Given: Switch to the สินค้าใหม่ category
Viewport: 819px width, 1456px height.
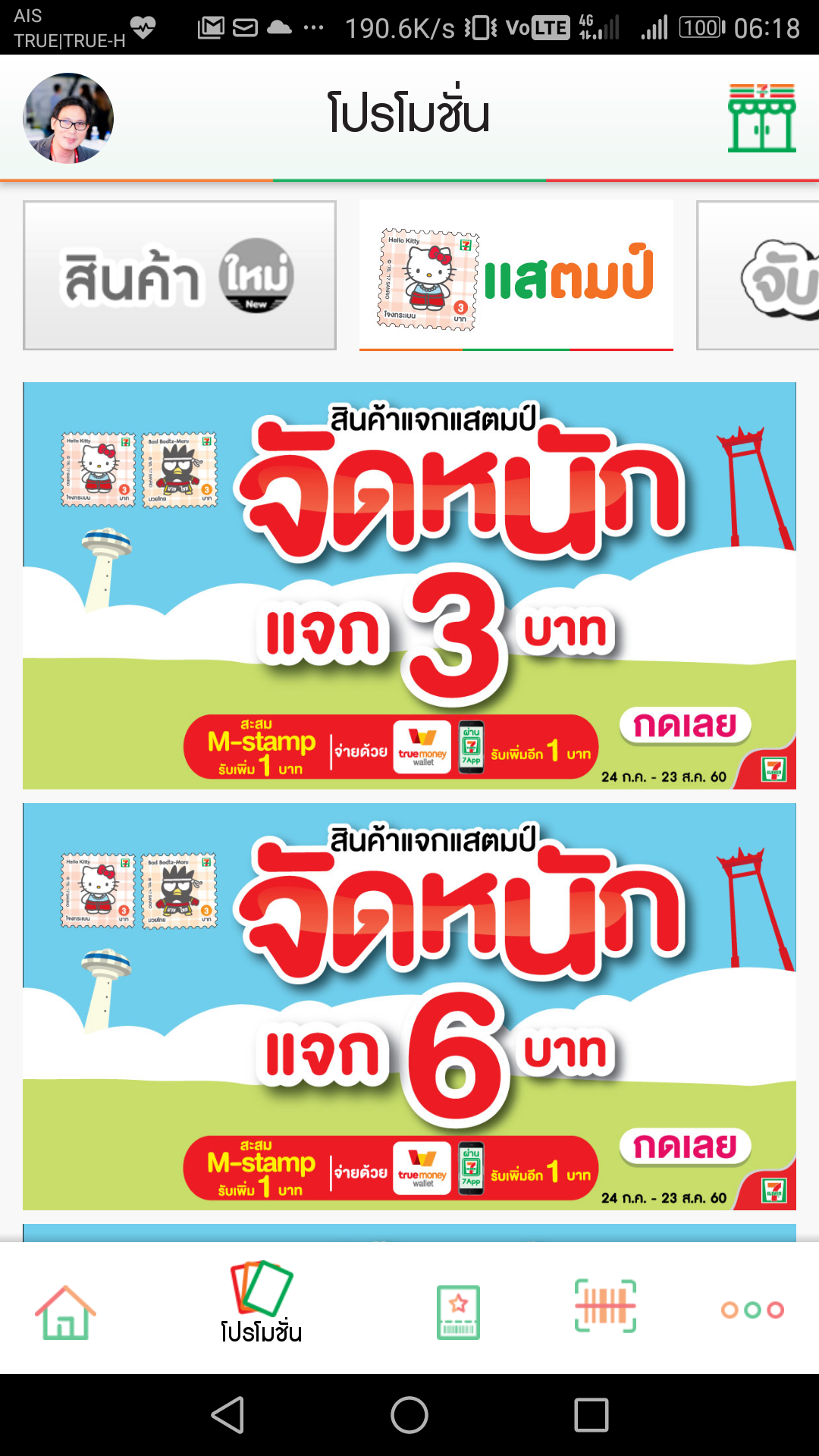Looking at the screenshot, I should (180, 275).
